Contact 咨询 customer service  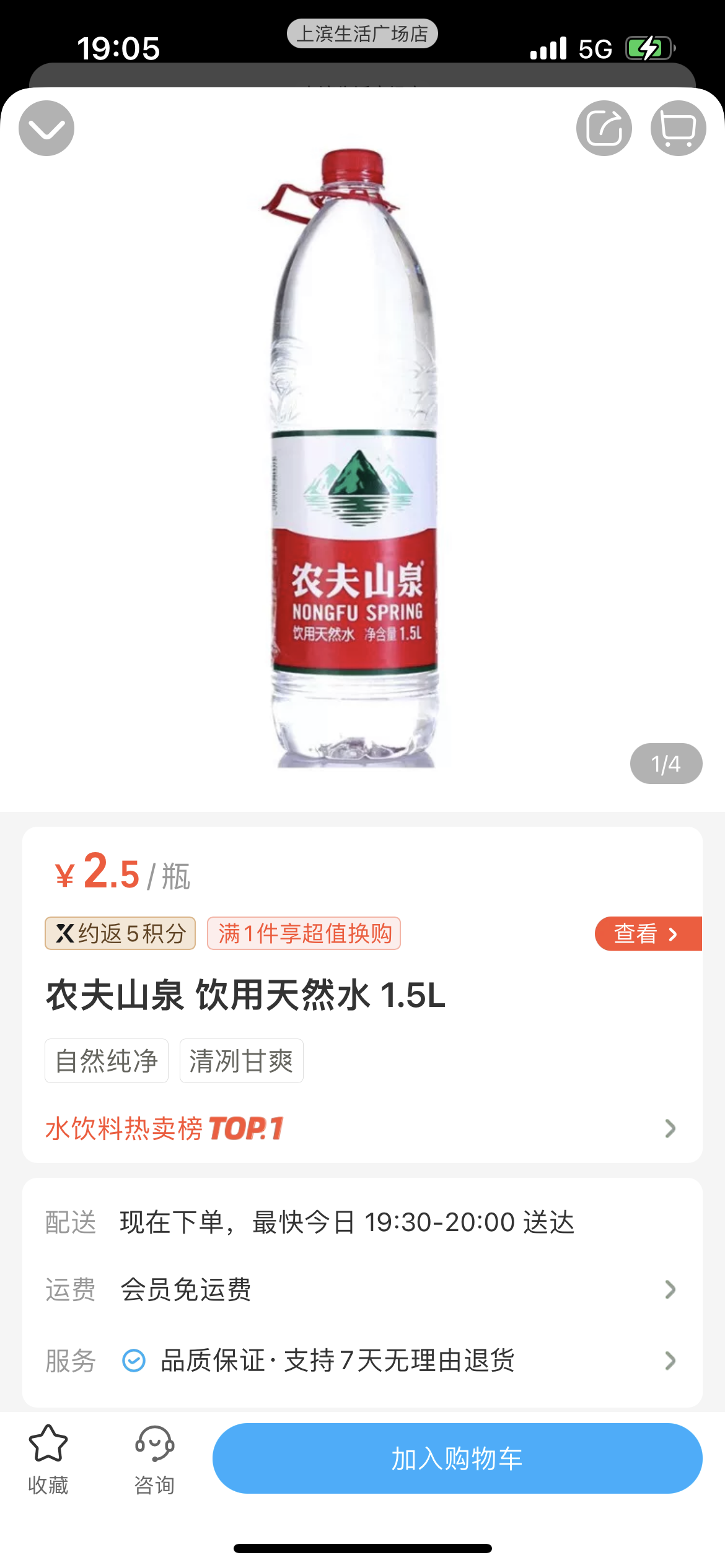pos(154,1458)
